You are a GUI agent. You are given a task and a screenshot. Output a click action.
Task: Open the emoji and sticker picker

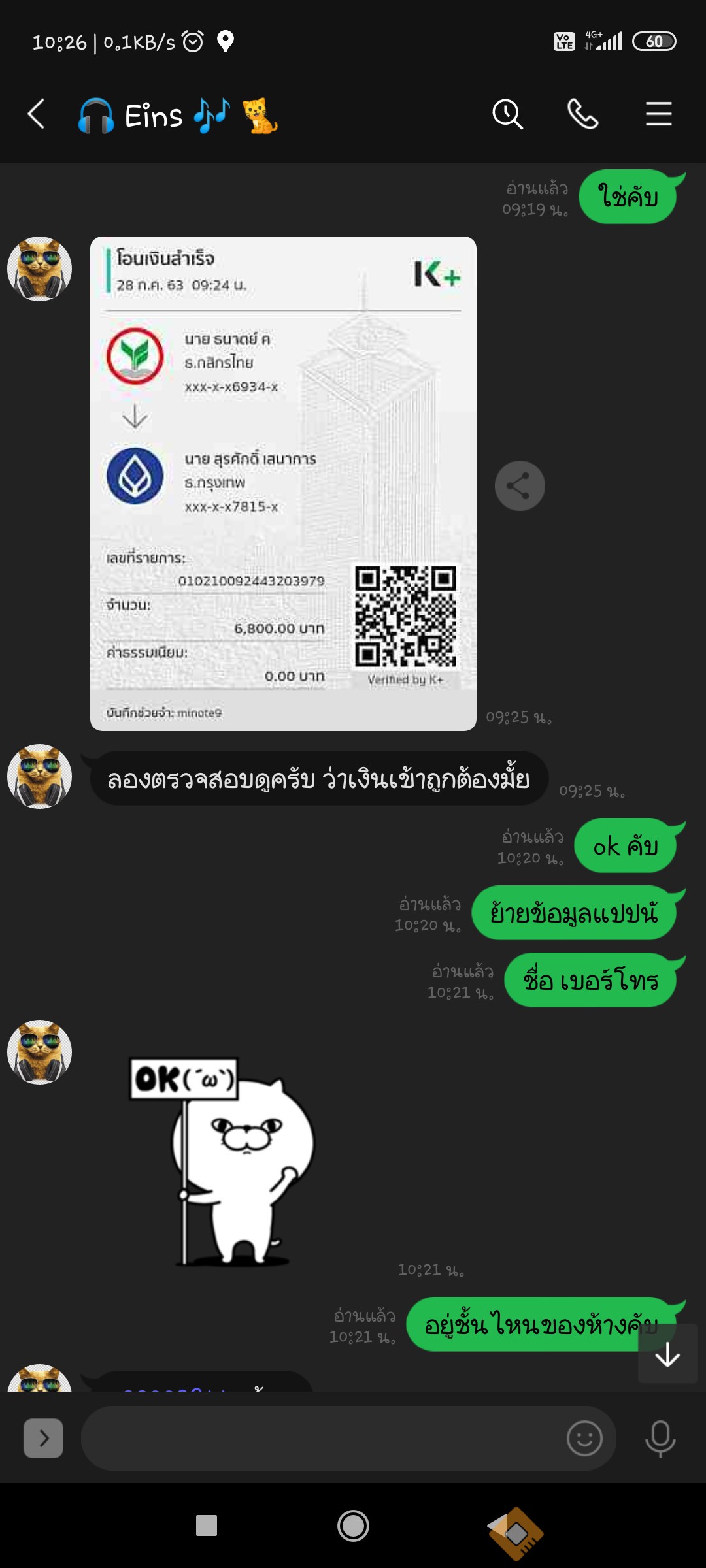point(584,1438)
